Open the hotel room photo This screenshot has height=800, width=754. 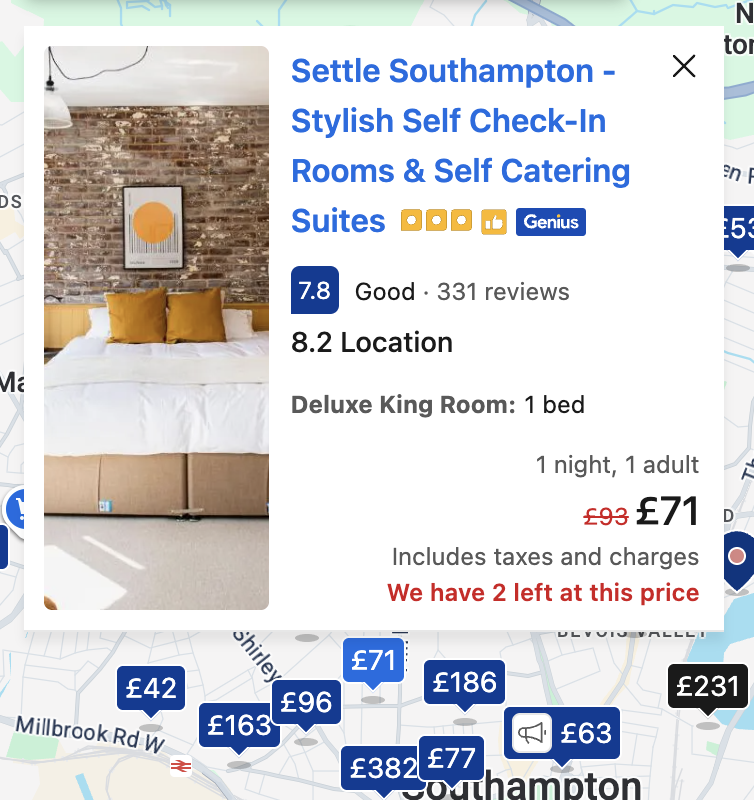tap(157, 328)
